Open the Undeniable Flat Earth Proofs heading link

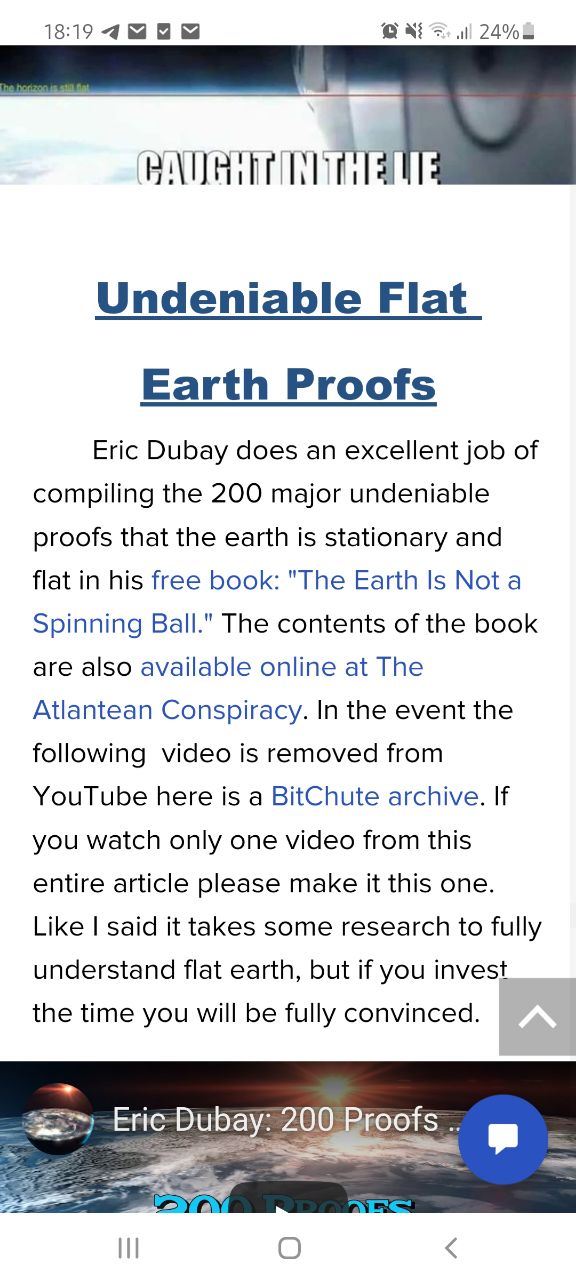click(288, 341)
